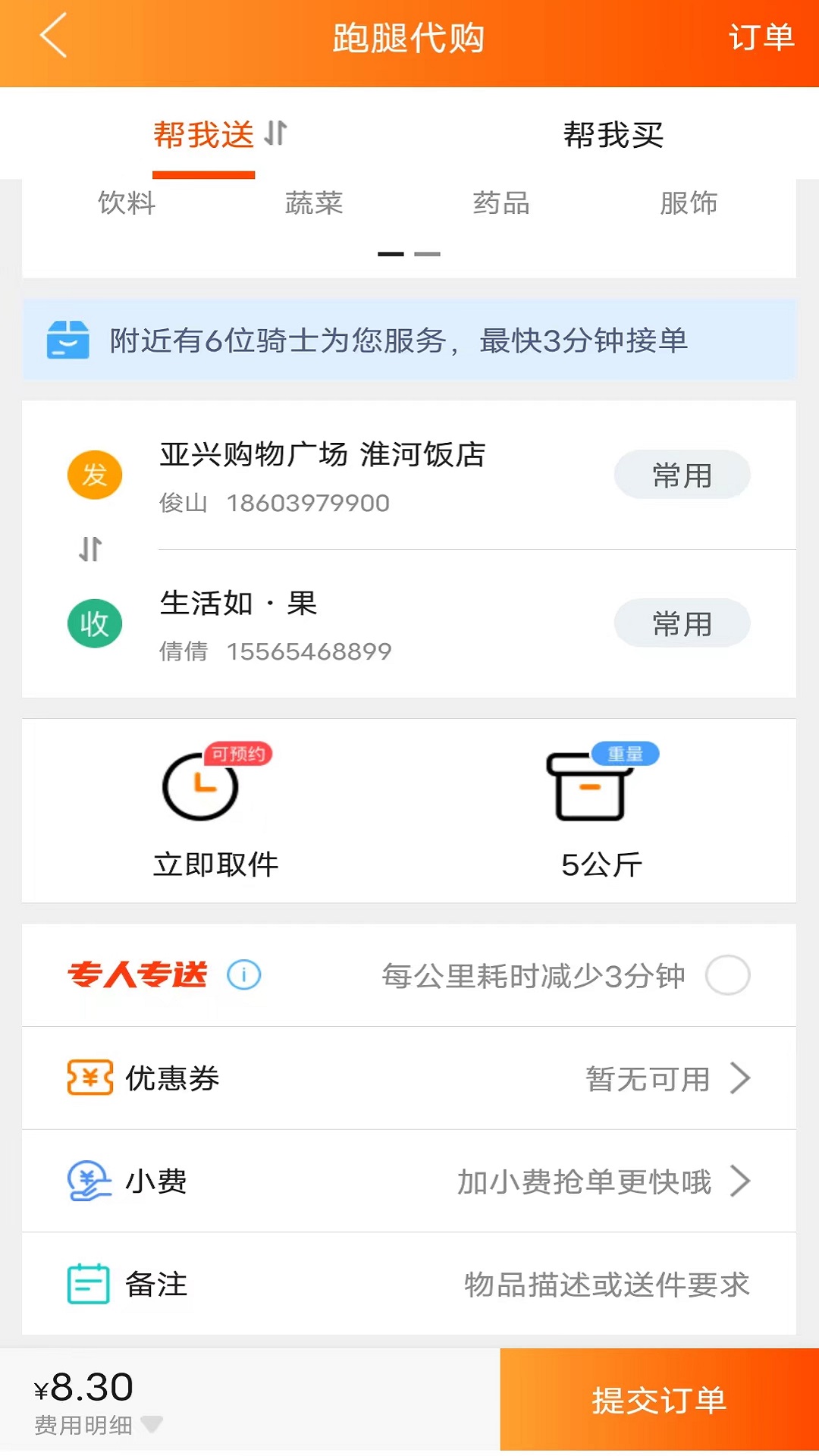This screenshot has height=1456, width=819.
Task: Click the 5公斤 weight package icon
Action: [x=588, y=789]
